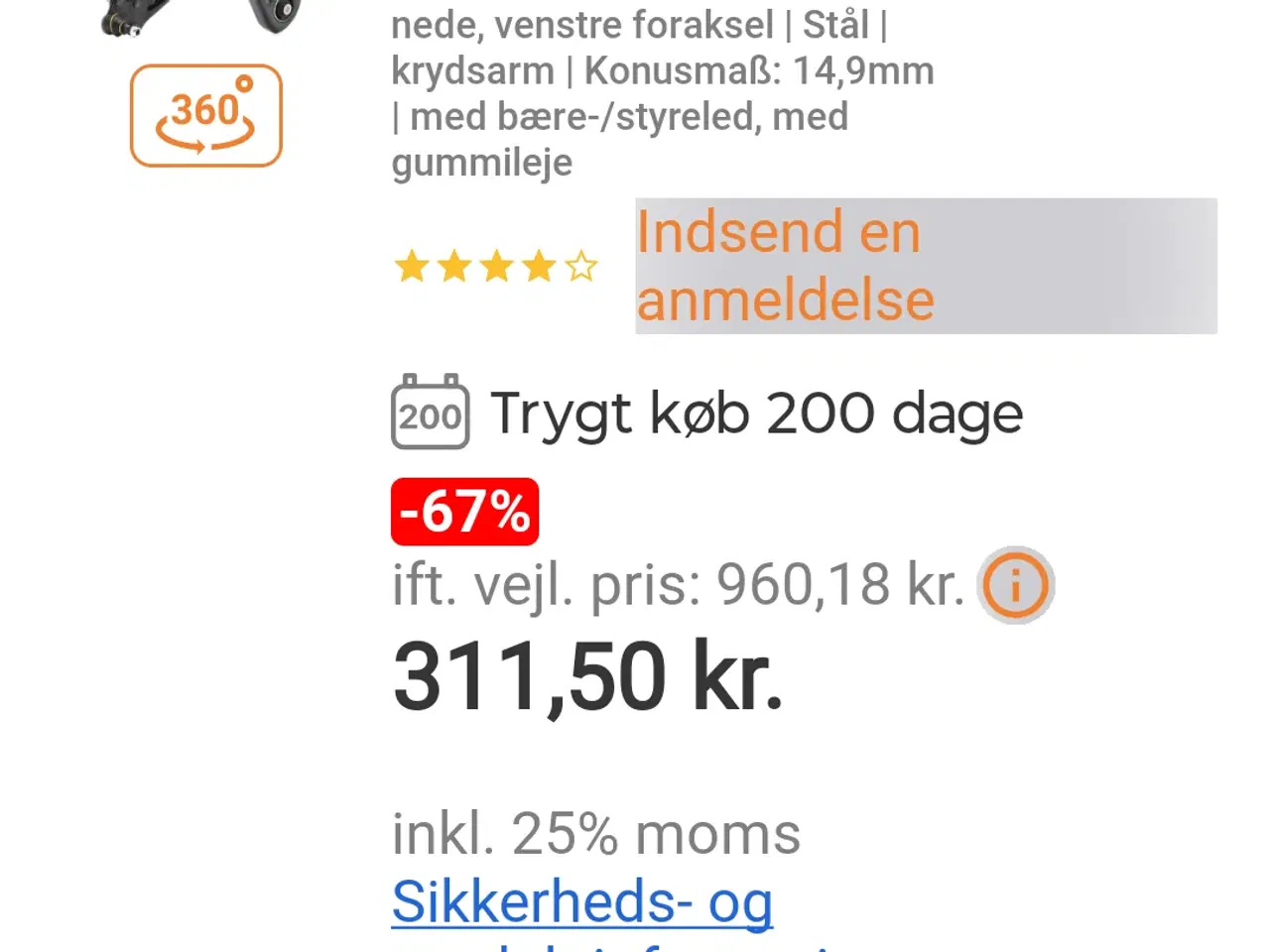Open the Sikkerheds- og link

click(x=582, y=902)
